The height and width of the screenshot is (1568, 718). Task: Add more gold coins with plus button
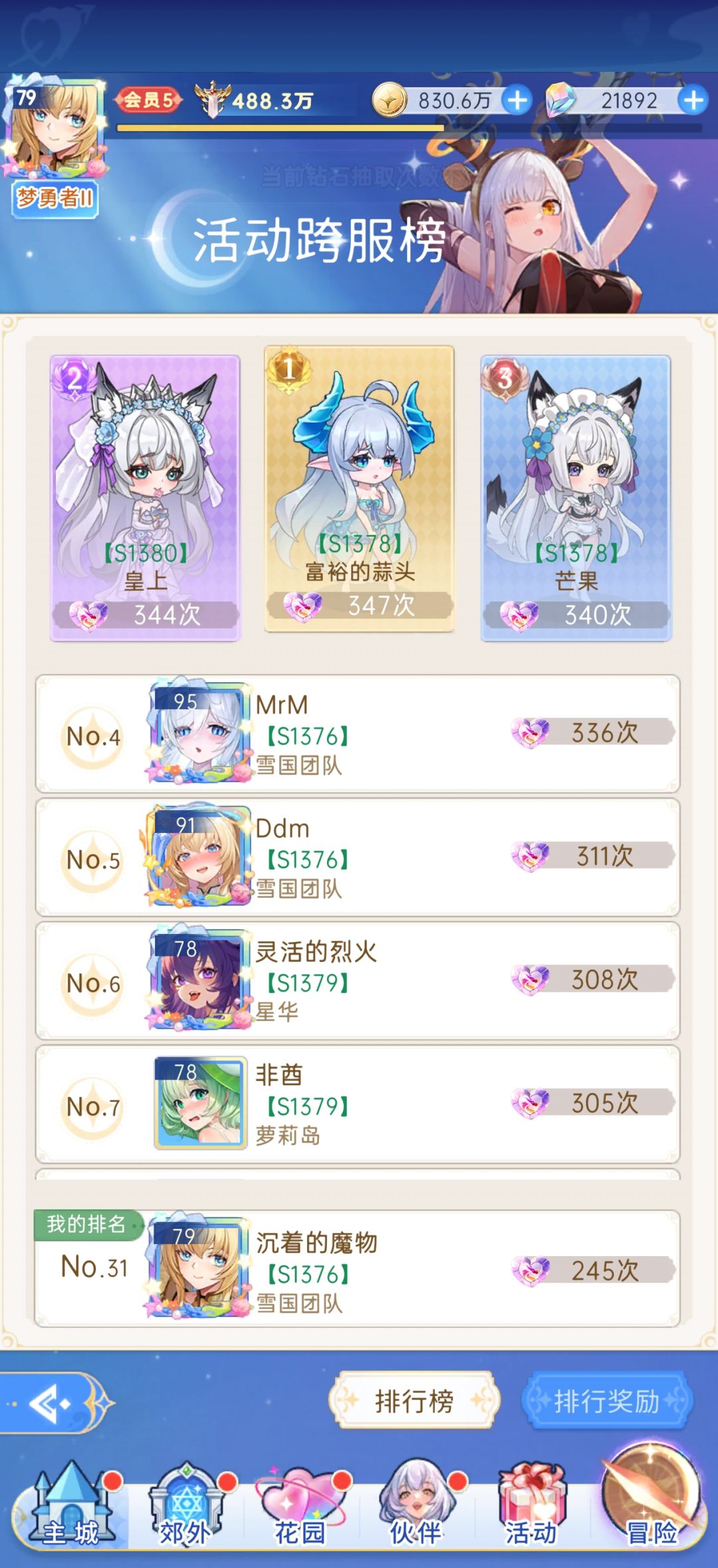point(517,100)
